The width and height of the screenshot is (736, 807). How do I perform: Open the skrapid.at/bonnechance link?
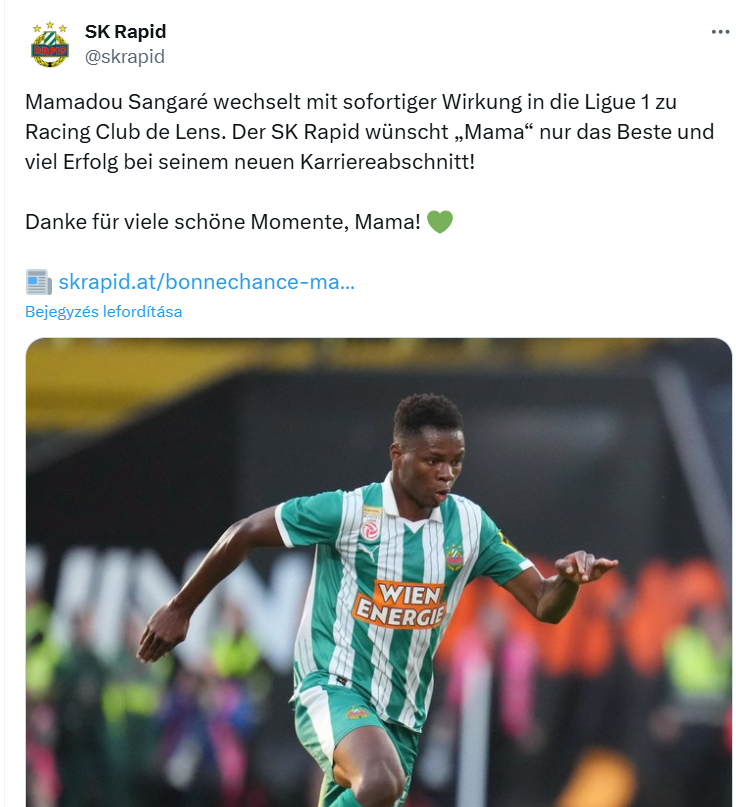[x=207, y=282]
